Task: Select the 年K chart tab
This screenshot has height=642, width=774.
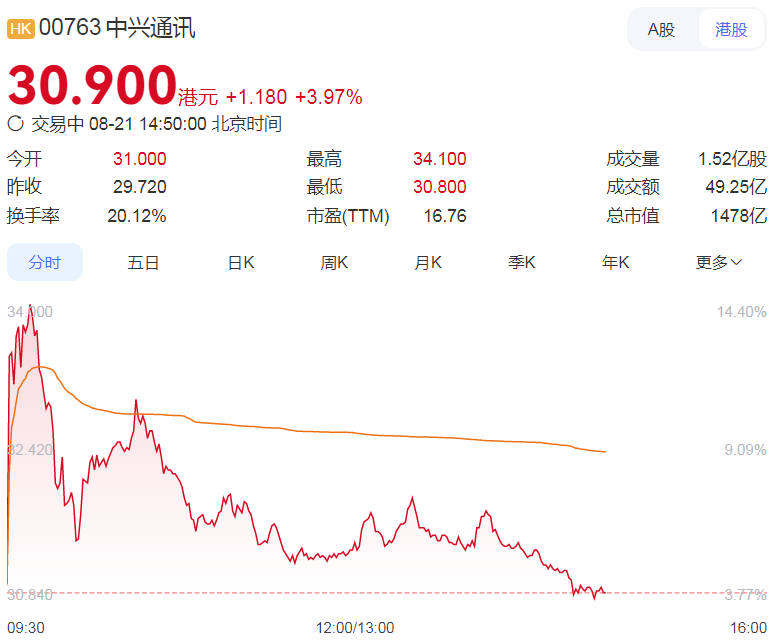Action: click(x=615, y=263)
